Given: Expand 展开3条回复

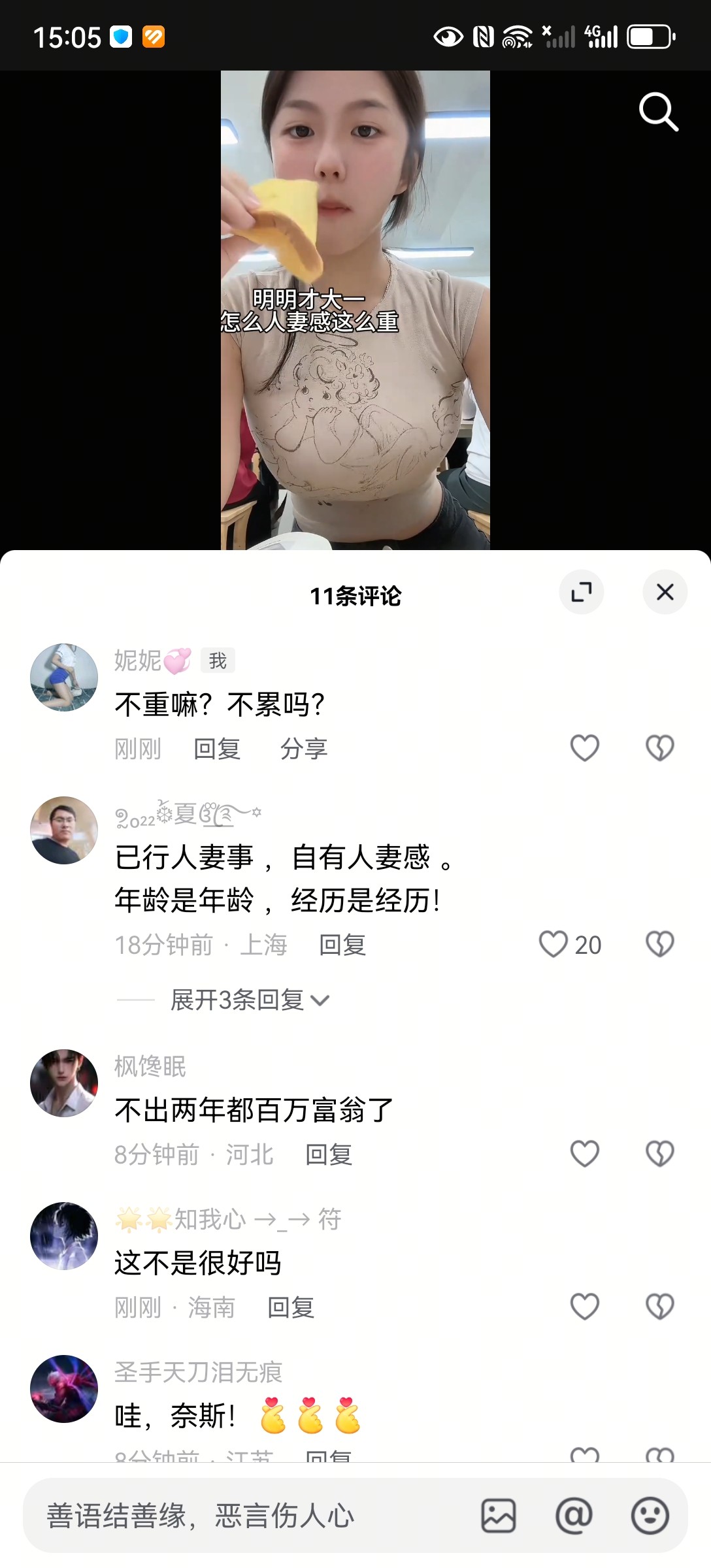Looking at the screenshot, I should coord(250,1000).
